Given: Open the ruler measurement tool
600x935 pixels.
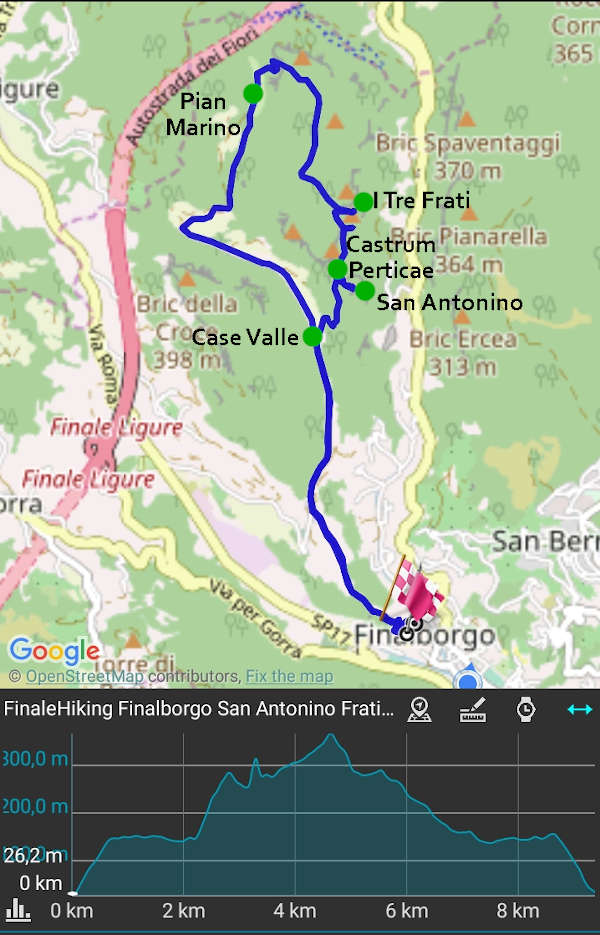Looking at the screenshot, I should point(473,710).
